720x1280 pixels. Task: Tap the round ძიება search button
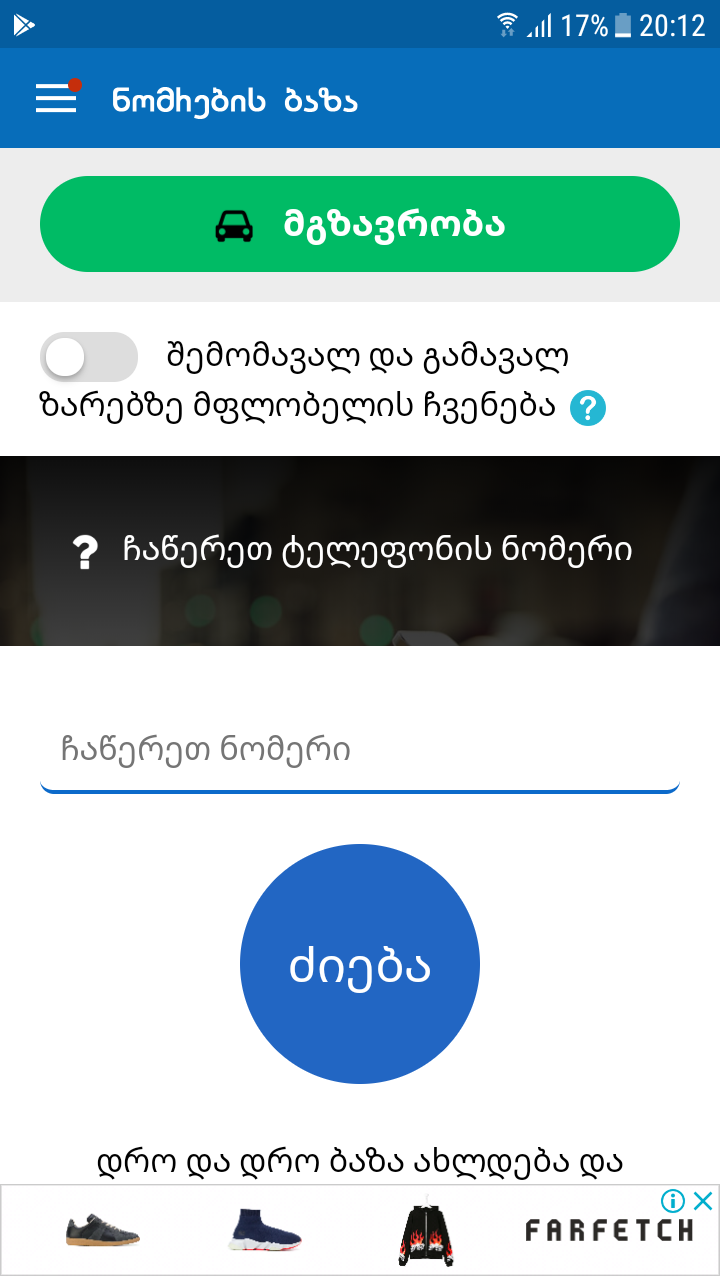point(360,964)
